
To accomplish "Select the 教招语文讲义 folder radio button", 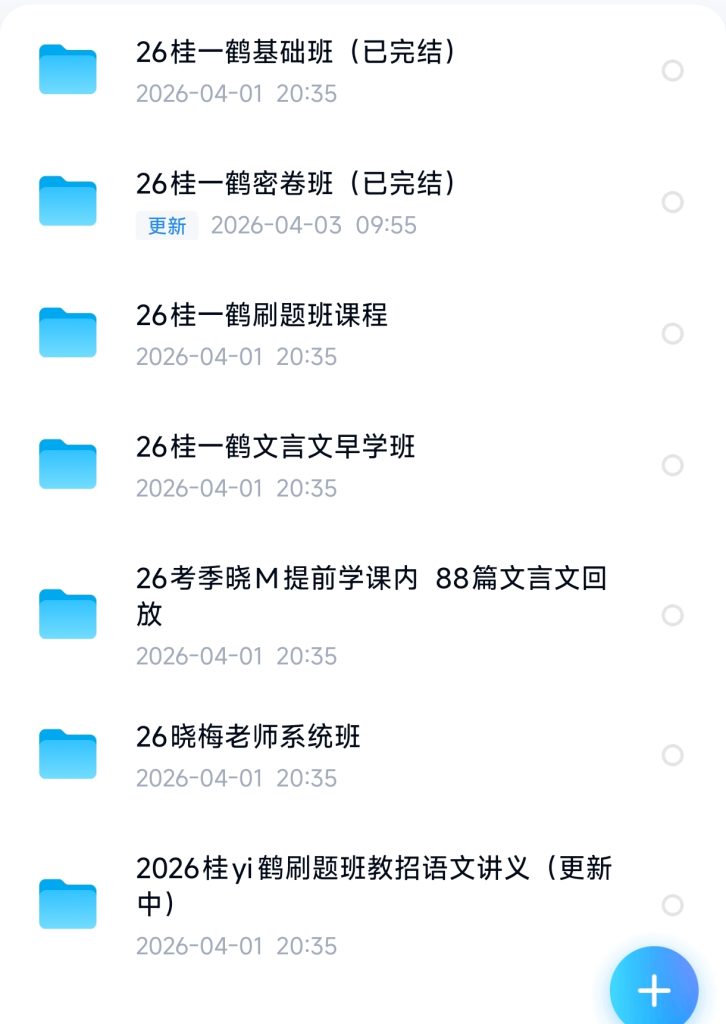I will click(x=673, y=905).
